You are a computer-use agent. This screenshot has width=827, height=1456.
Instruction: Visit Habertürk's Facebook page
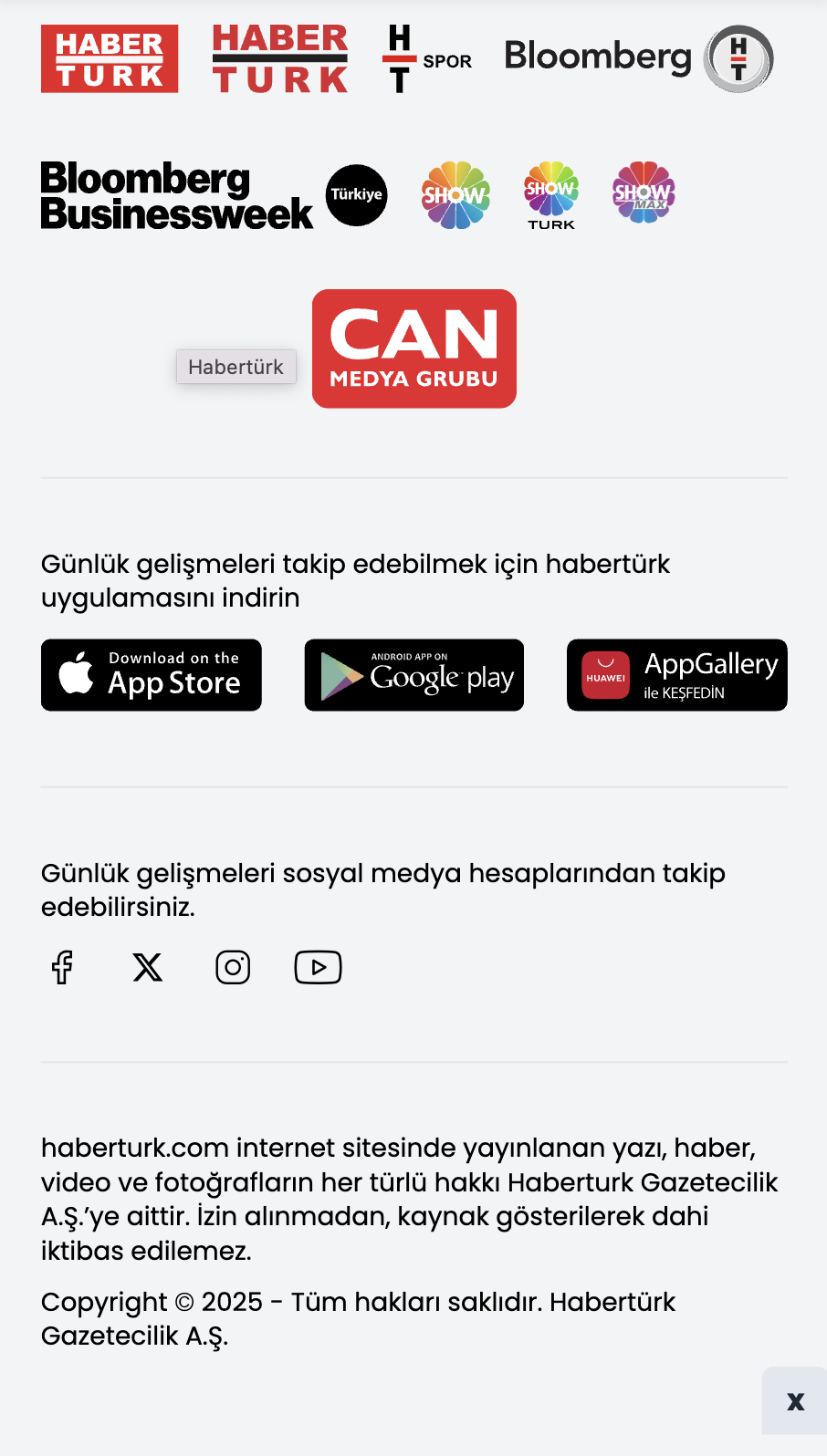62,967
